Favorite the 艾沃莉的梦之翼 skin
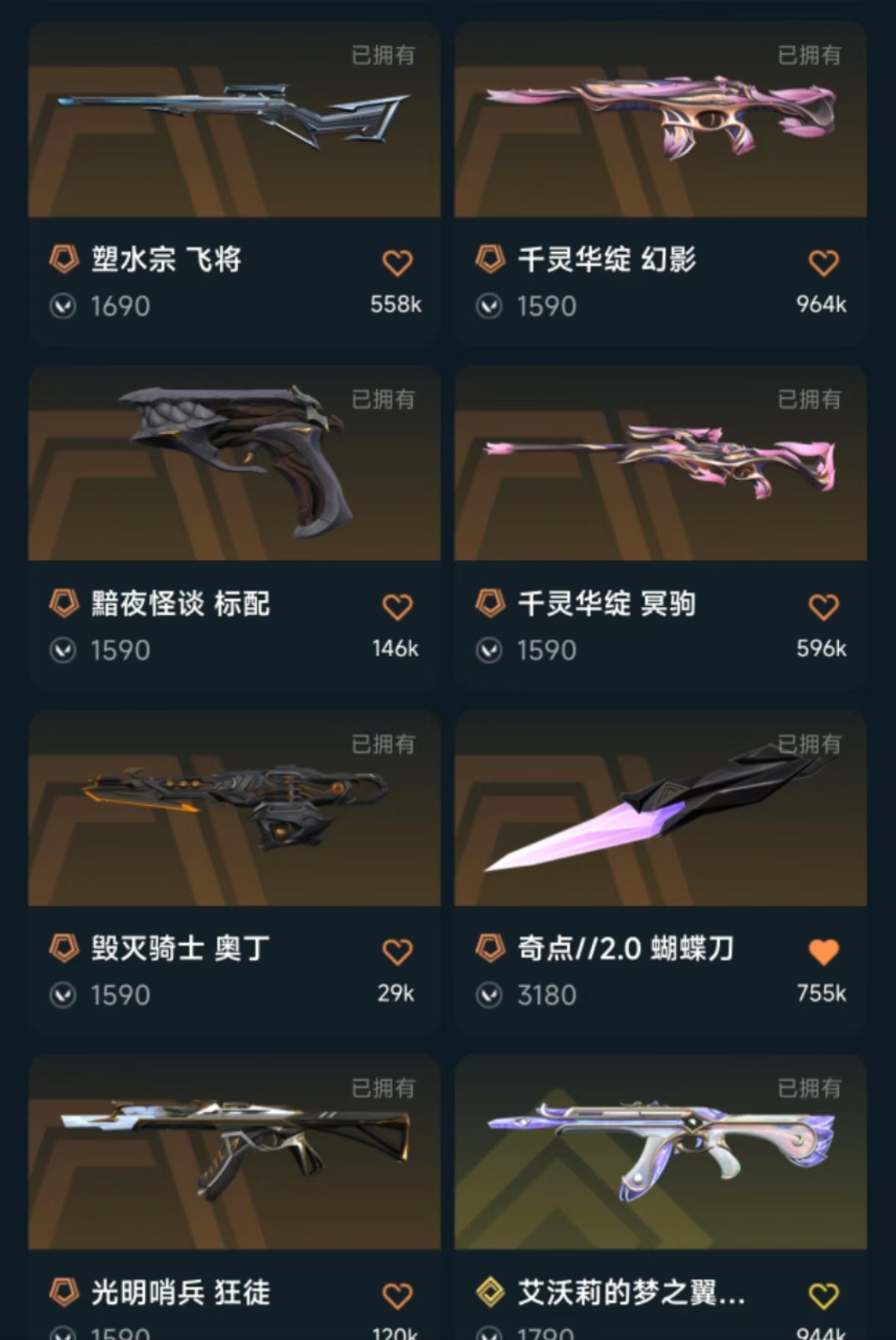 (823, 1296)
